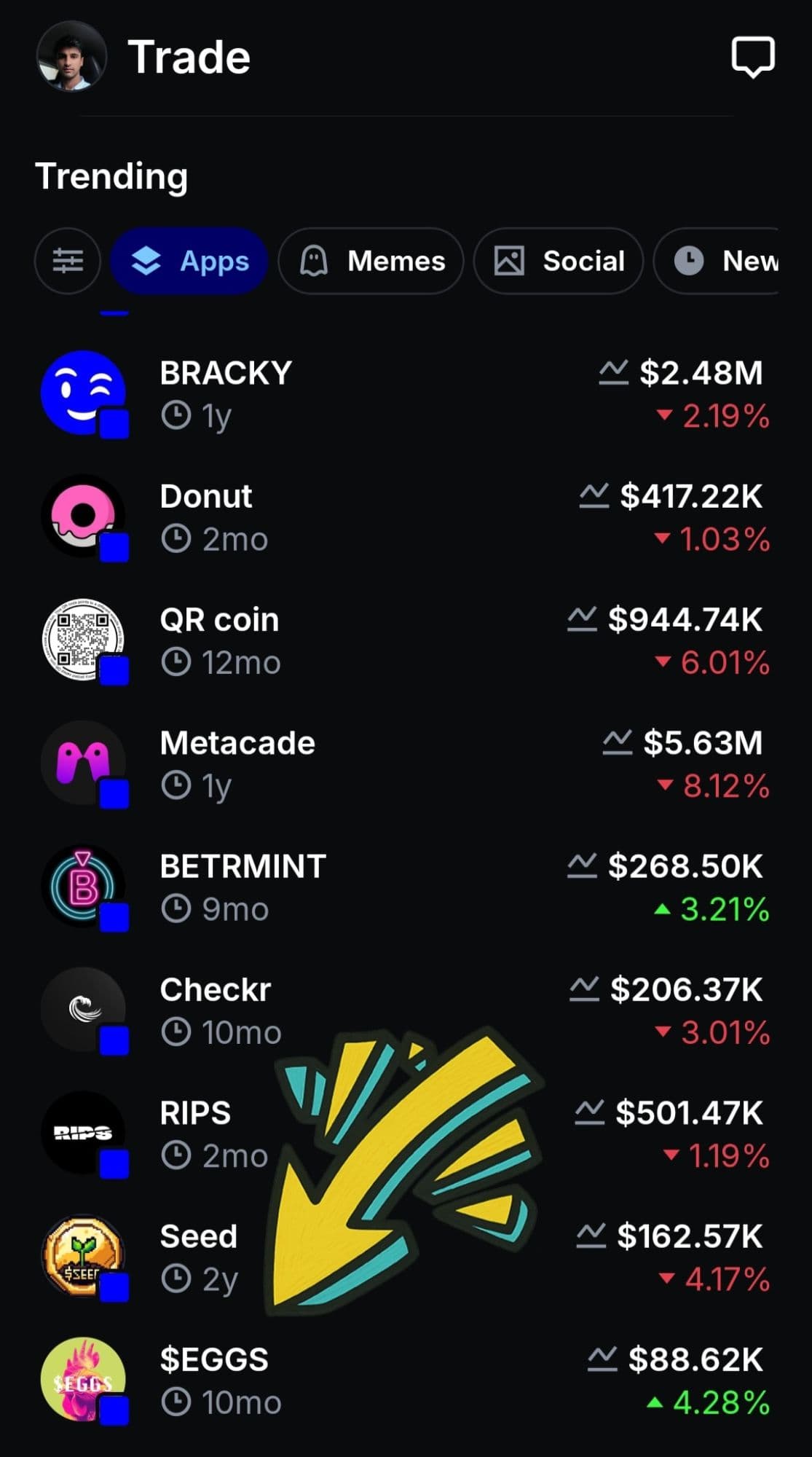Open the BETRMINT token
The image size is (812, 1457).
243,887
